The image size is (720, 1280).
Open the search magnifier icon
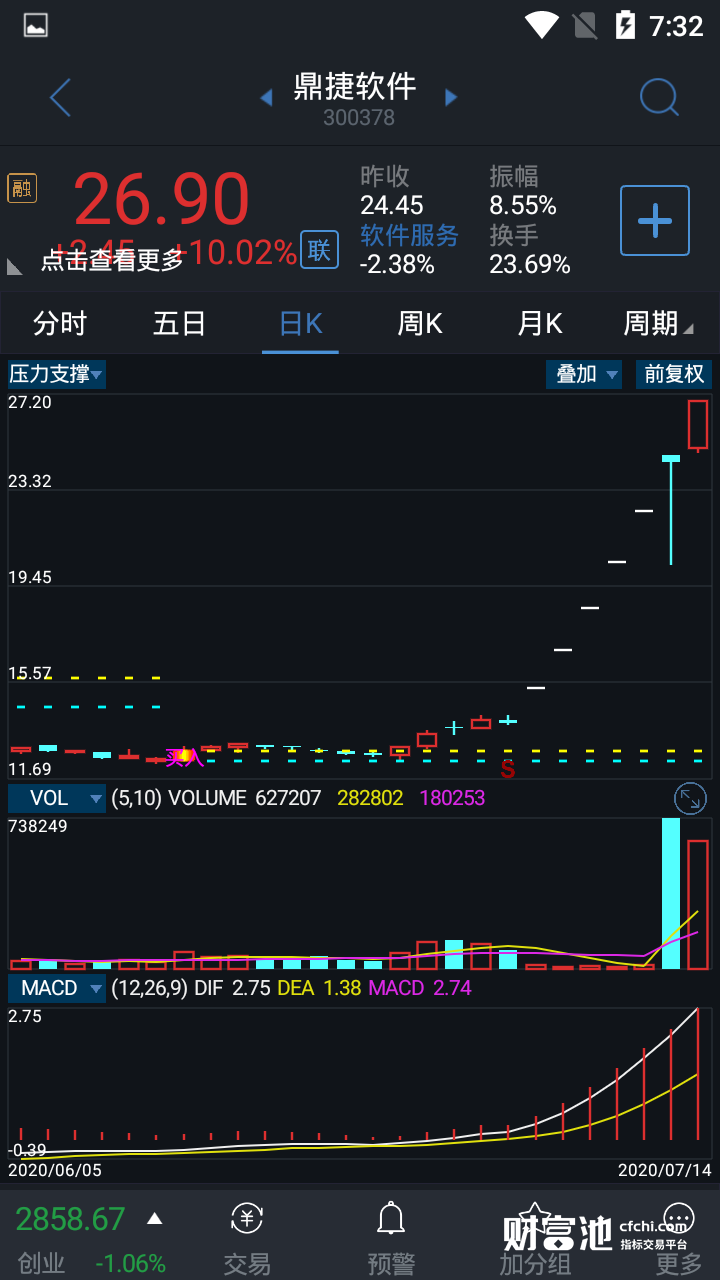point(659,98)
